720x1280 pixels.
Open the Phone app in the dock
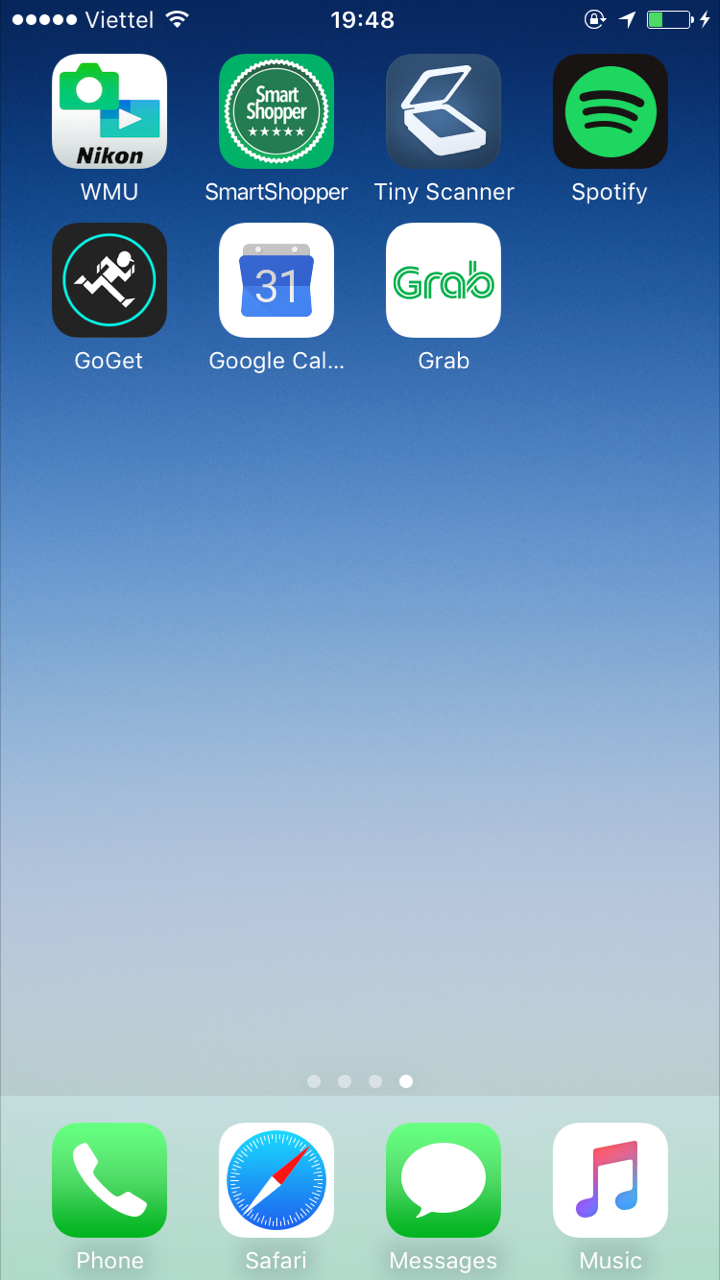[x=109, y=1180]
